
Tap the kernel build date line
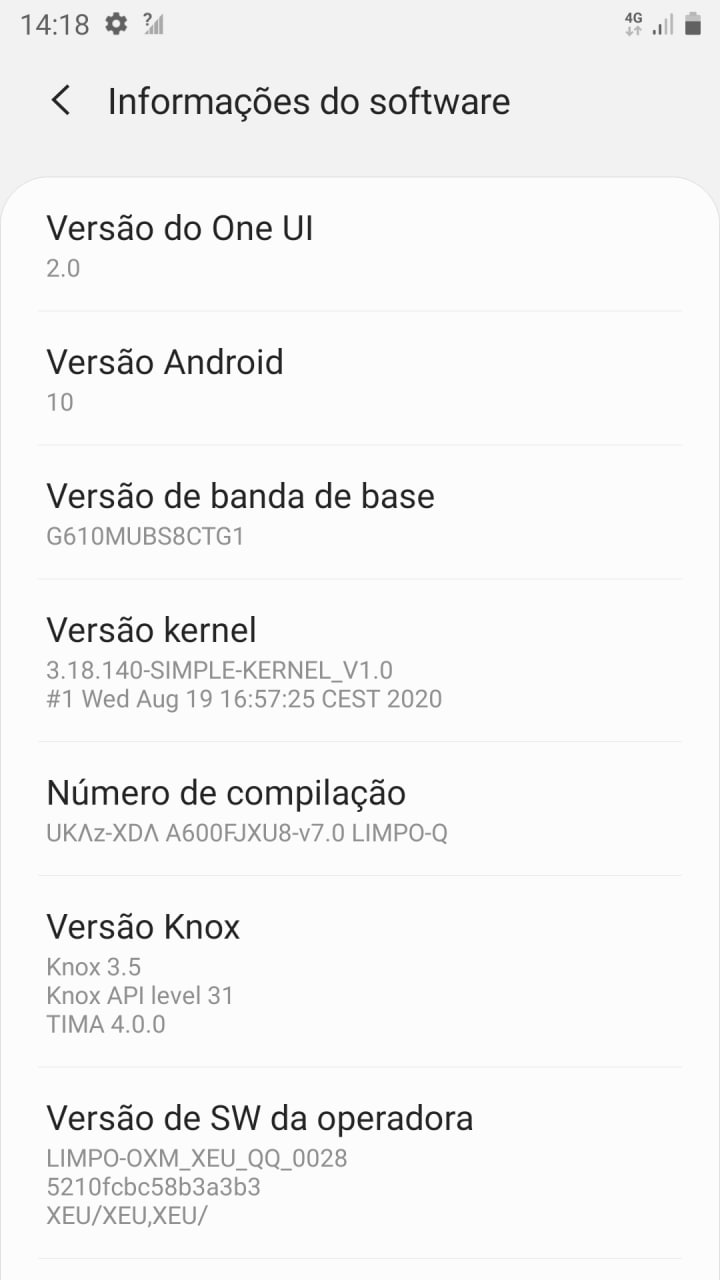coord(246,699)
